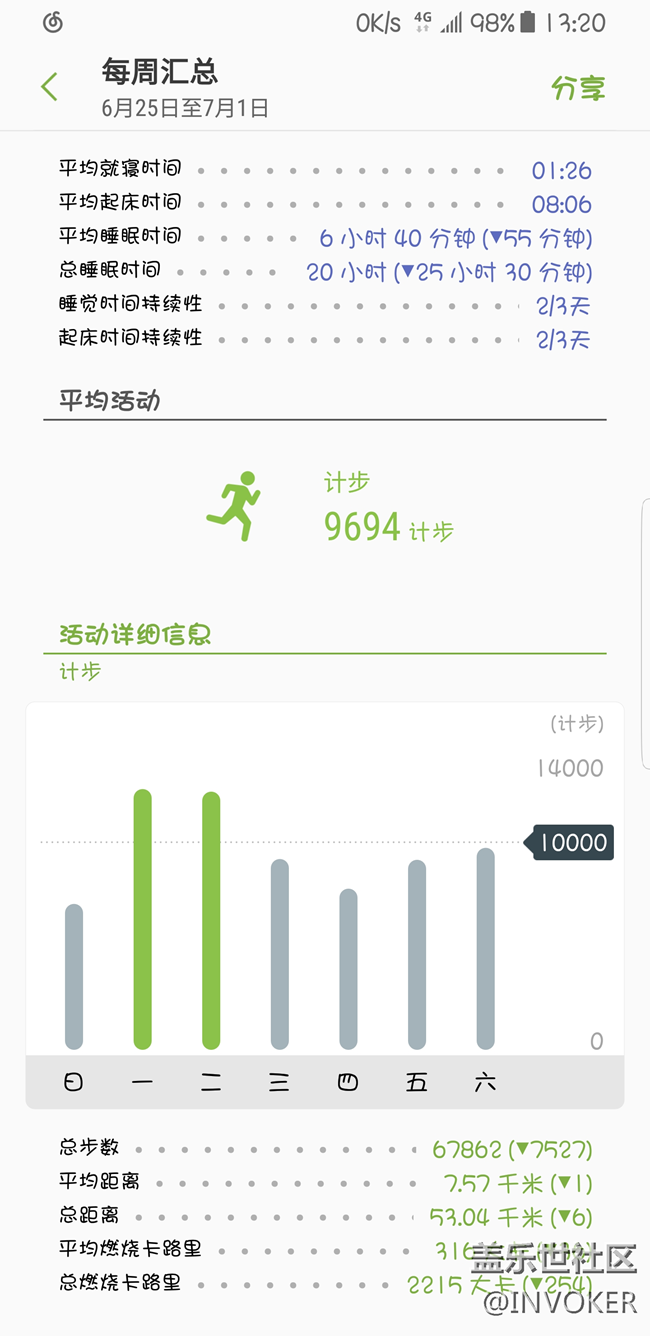Go back from the 每周汇总 page
This screenshot has width=650, height=1336.
49,87
